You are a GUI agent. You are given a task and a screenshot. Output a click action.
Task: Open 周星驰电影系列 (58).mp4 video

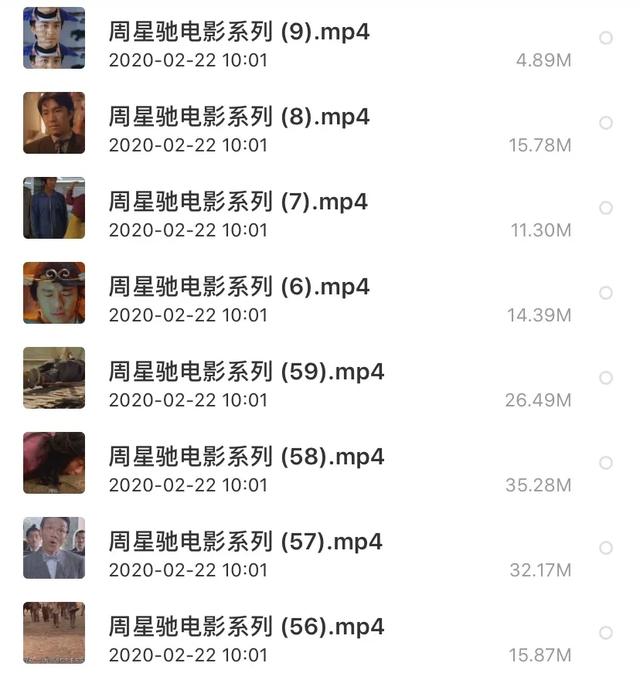tap(246, 457)
